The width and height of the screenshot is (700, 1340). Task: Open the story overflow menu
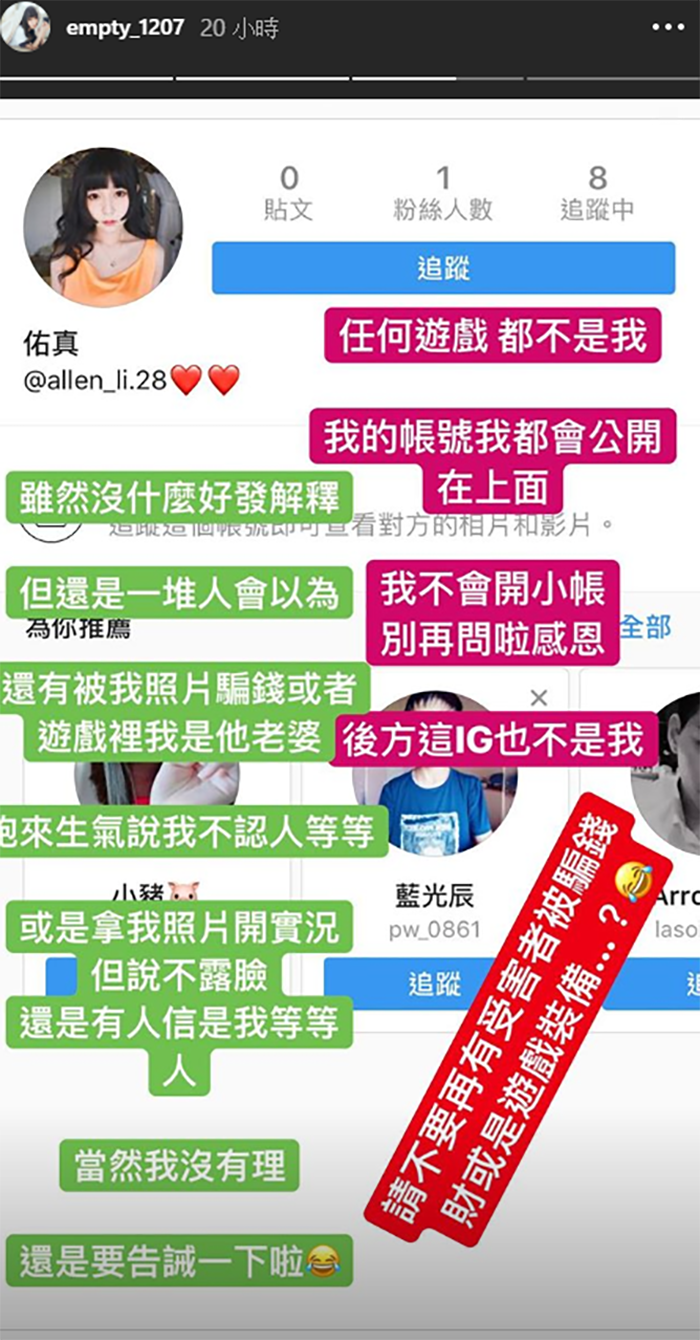click(x=668, y=28)
